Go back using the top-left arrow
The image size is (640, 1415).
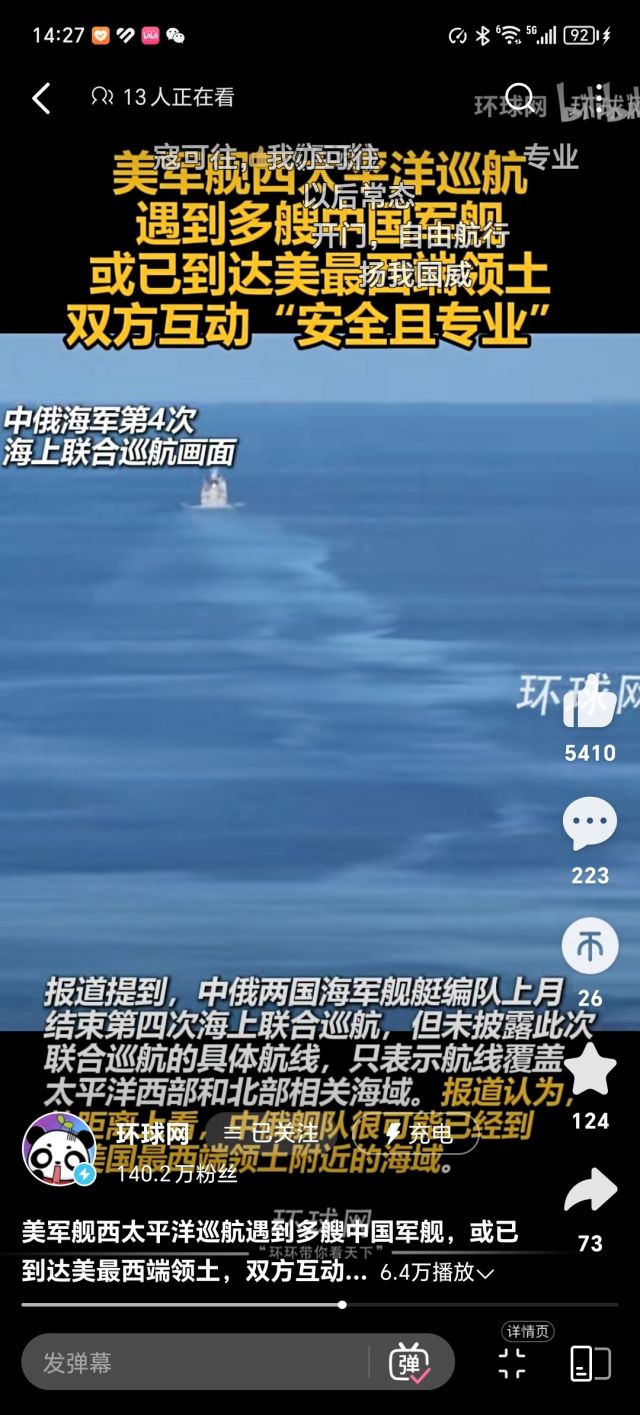tap(41, 98)
